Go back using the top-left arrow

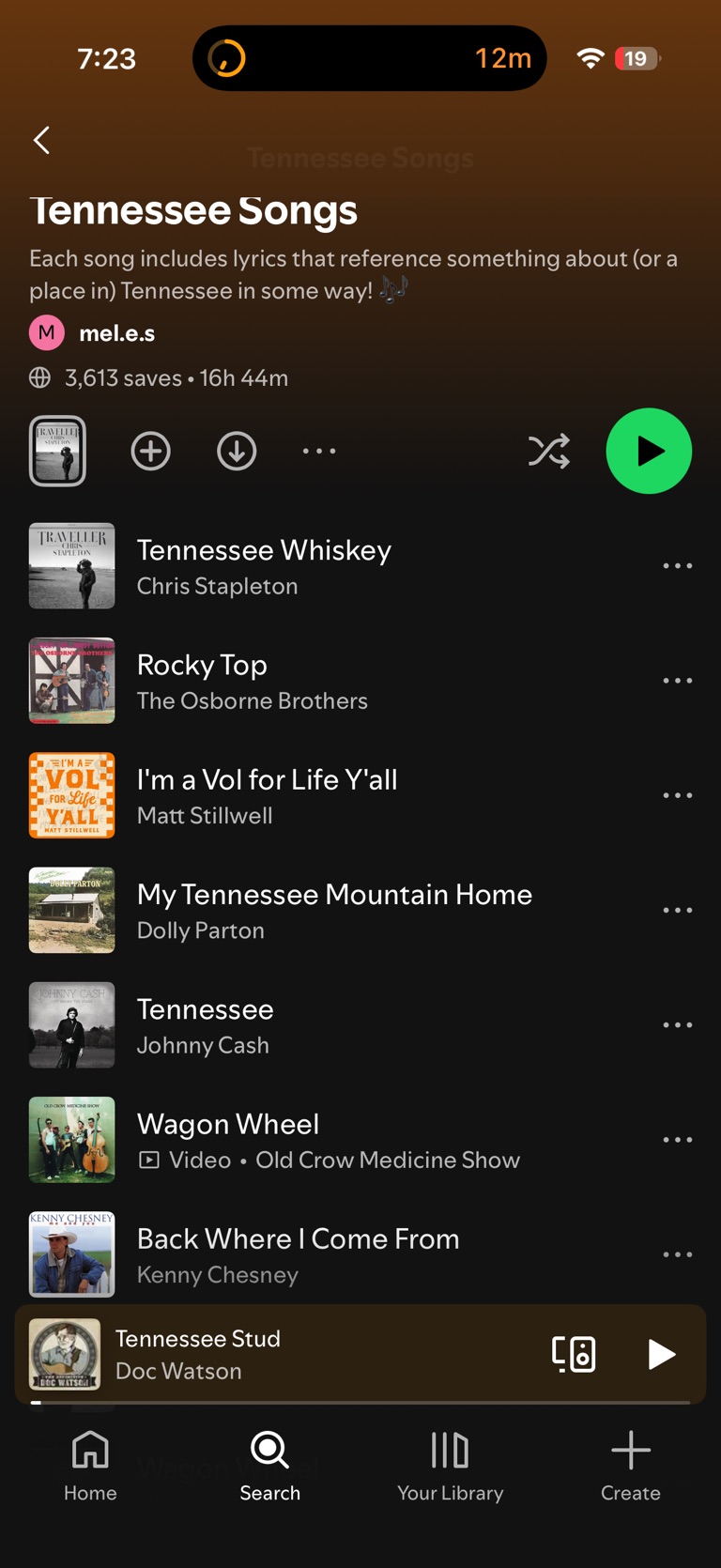pos(41,141)
